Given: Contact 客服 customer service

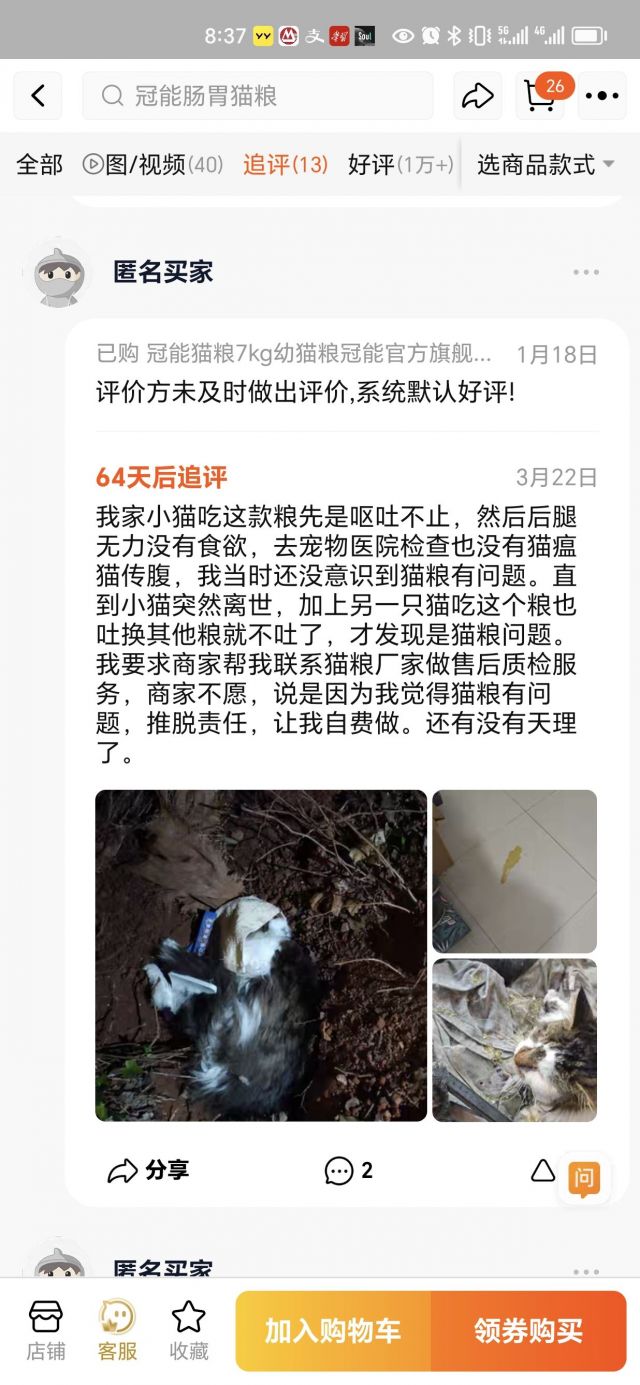Looking at the screenshot, I should pos(117,1331).
